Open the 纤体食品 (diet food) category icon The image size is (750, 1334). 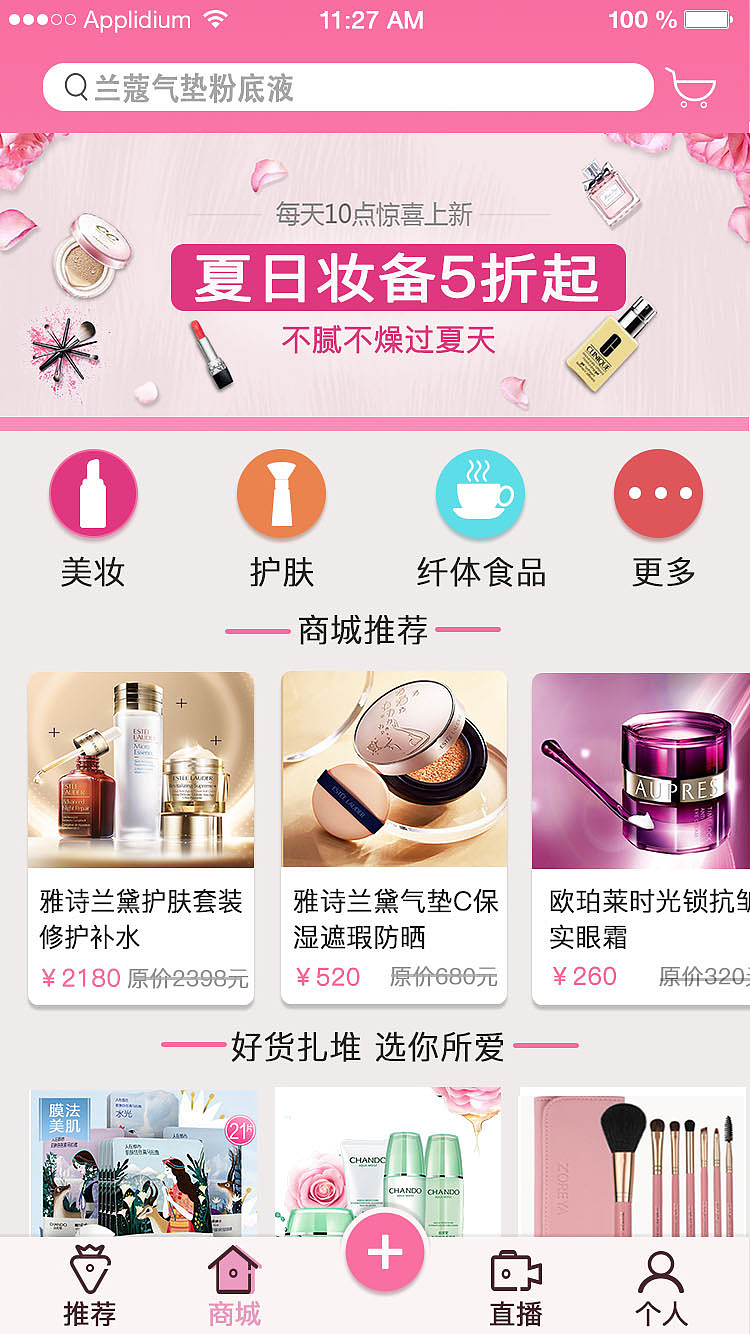pyautogui.click(x=480, y=492)
